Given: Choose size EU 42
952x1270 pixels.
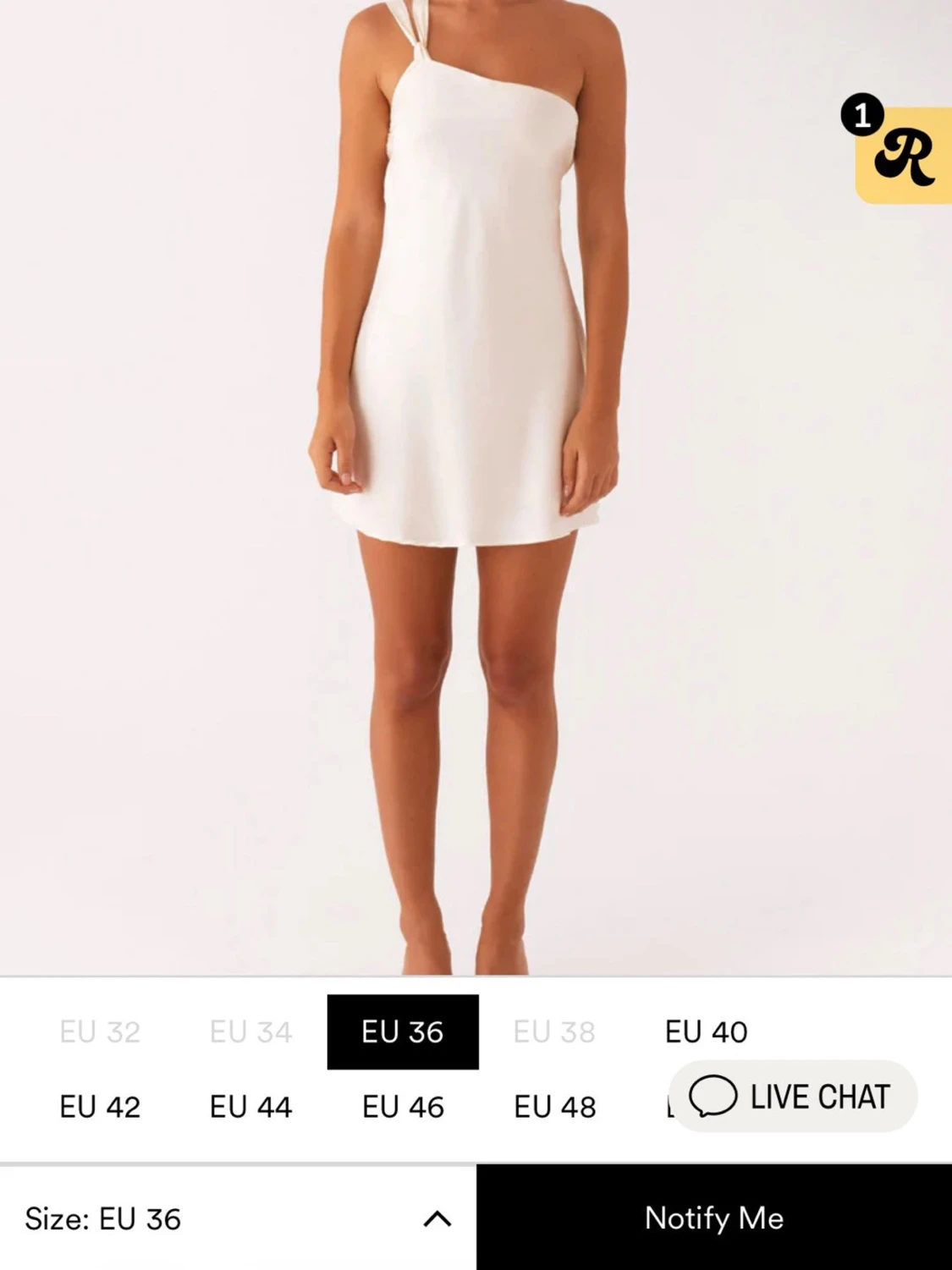Looking at the screenshot, I should 100,1107.
